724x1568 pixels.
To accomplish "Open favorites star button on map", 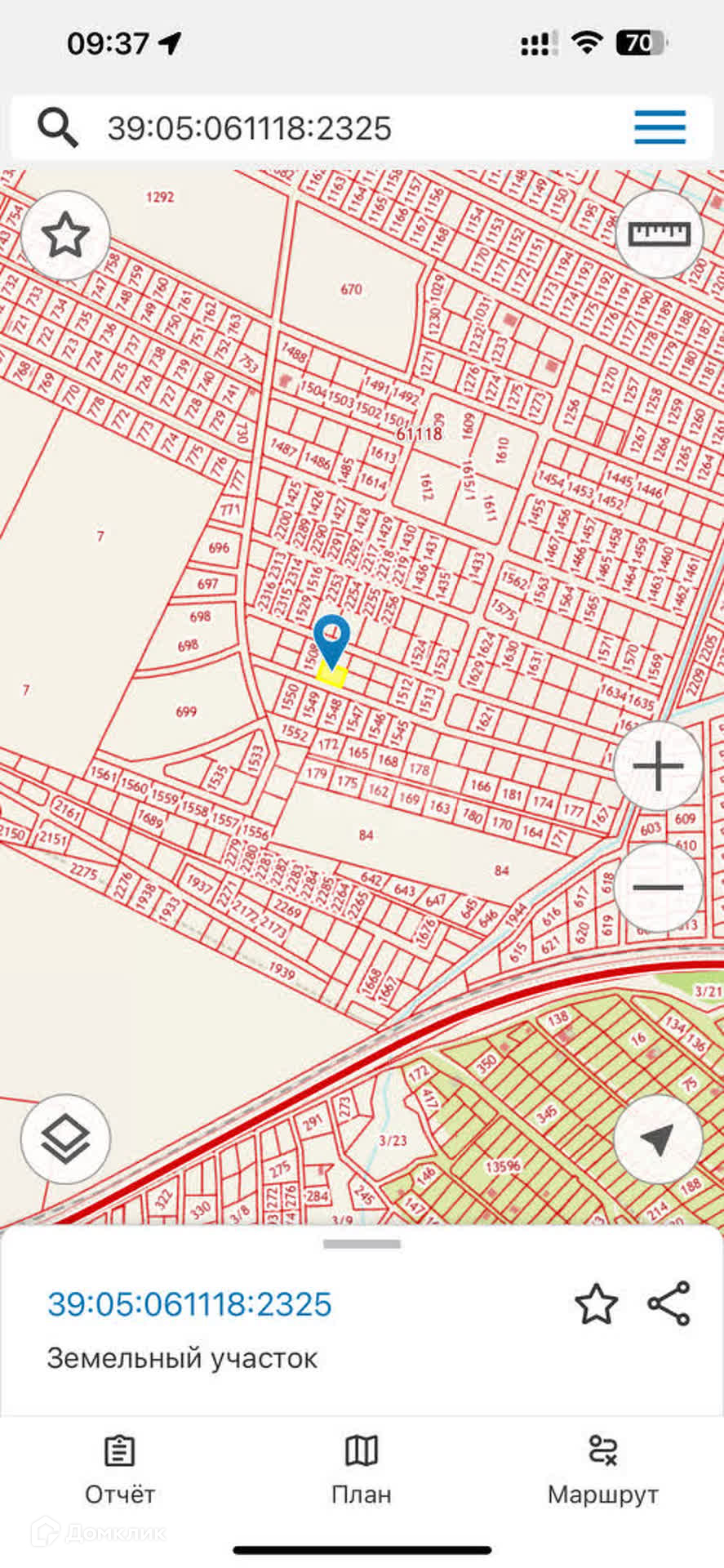I will pyautogui.click(x=65, y=236).
